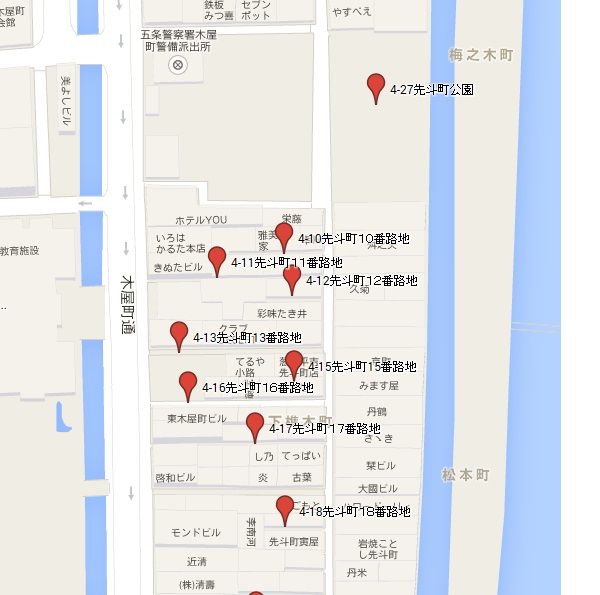Select the pin for 4-13先斗町13番路地
This screenshot has width=600, height=595.
[179, 333]
